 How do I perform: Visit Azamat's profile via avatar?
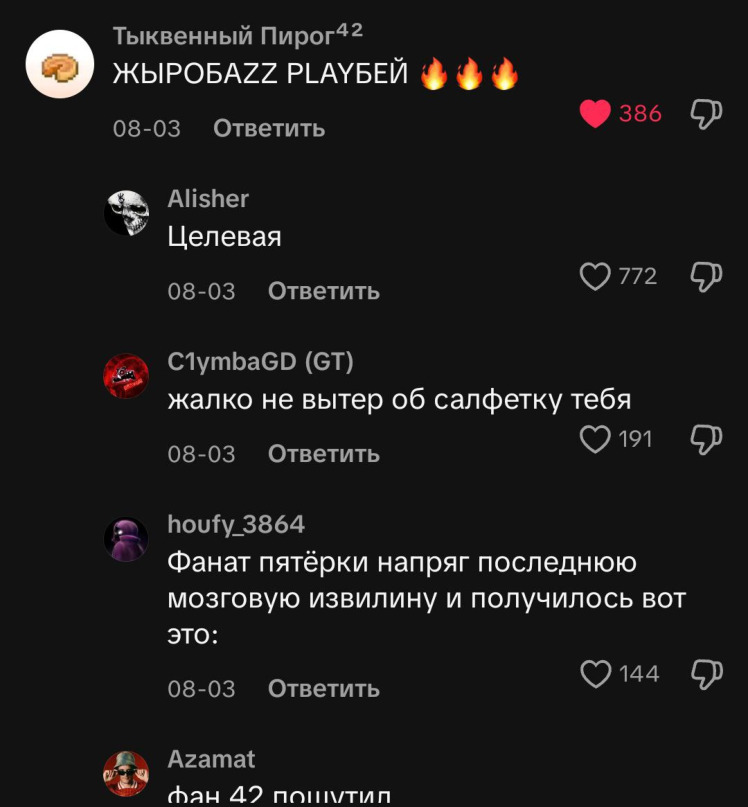point(127,774)
